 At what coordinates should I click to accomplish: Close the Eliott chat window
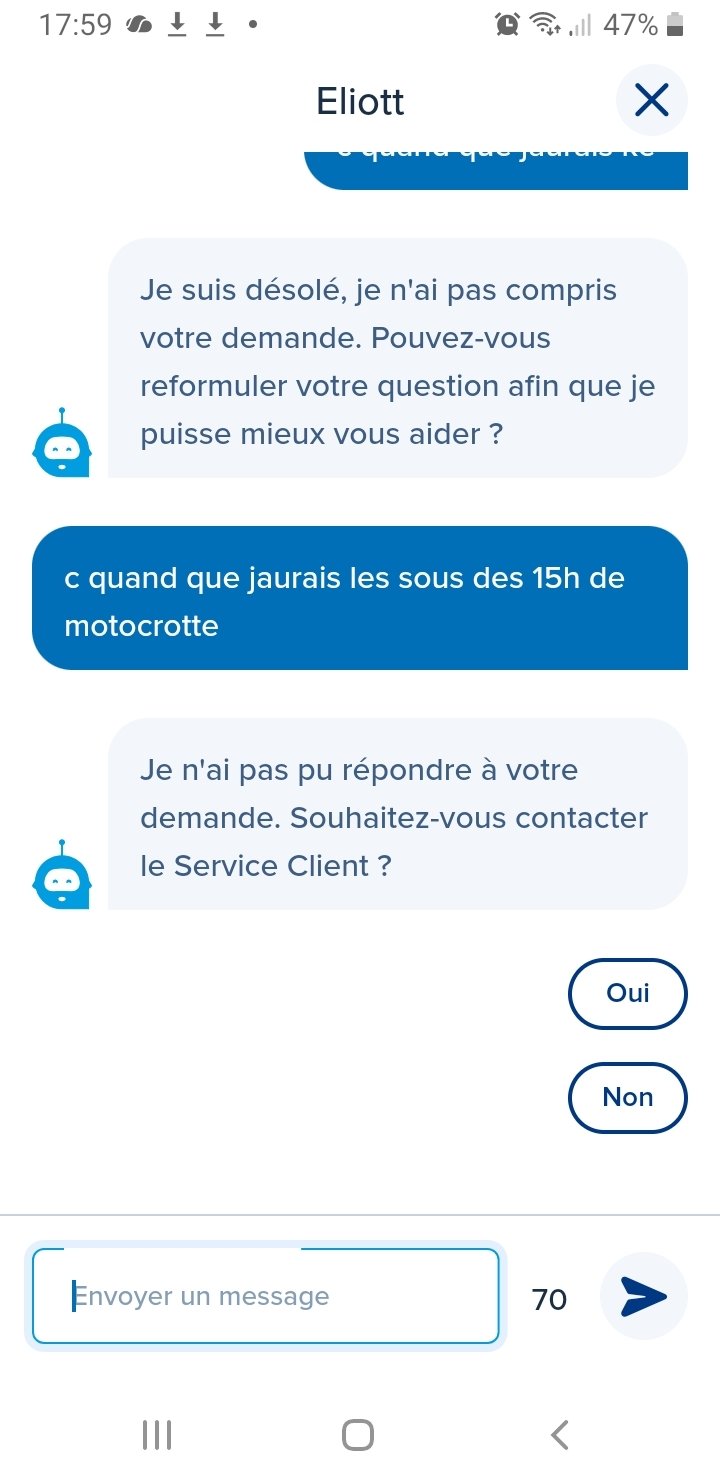pyautogui.click(x=651, y=100)
